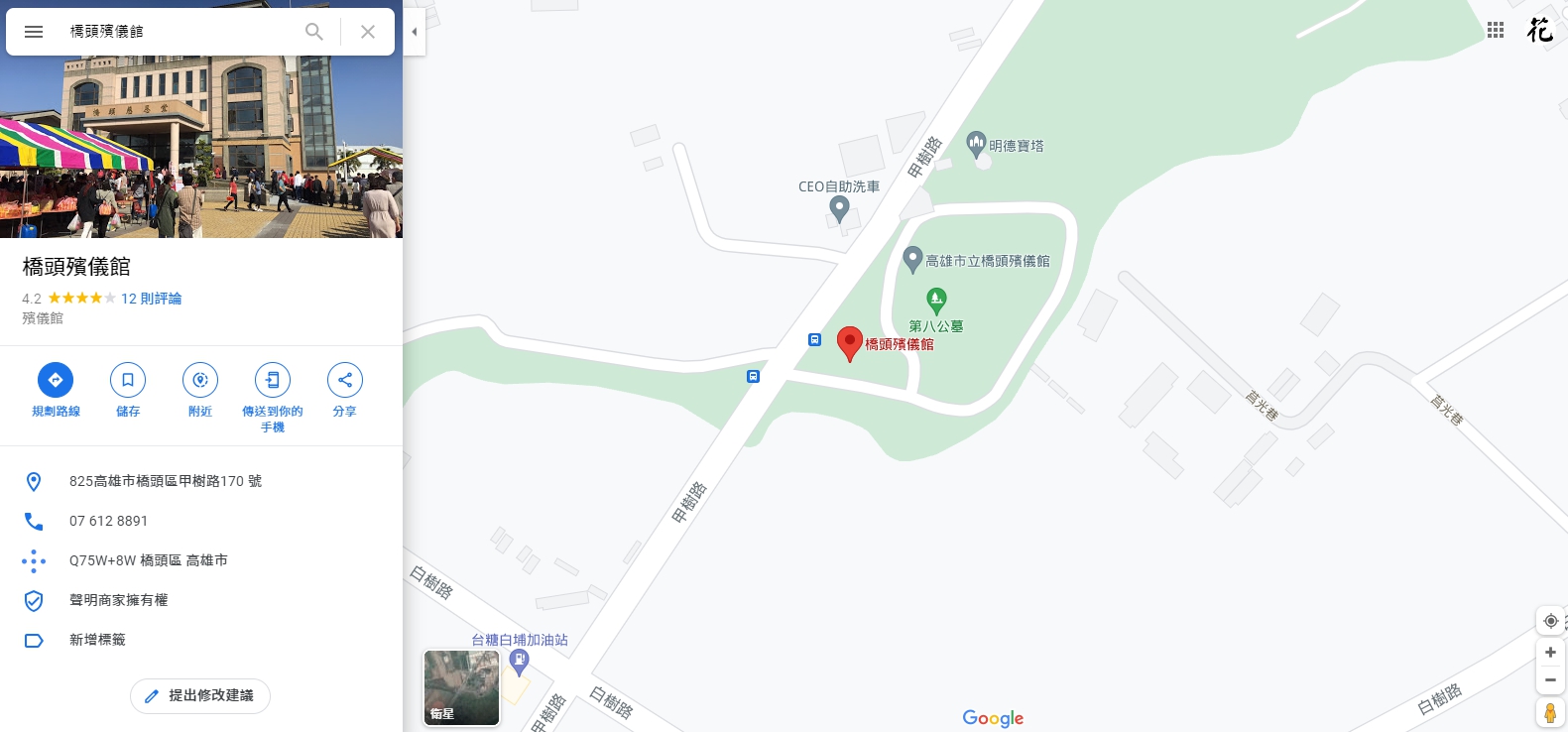The image size is (1568, 732).
Task: Open the 12 則評論 reviews link
Action: point(151,299)
